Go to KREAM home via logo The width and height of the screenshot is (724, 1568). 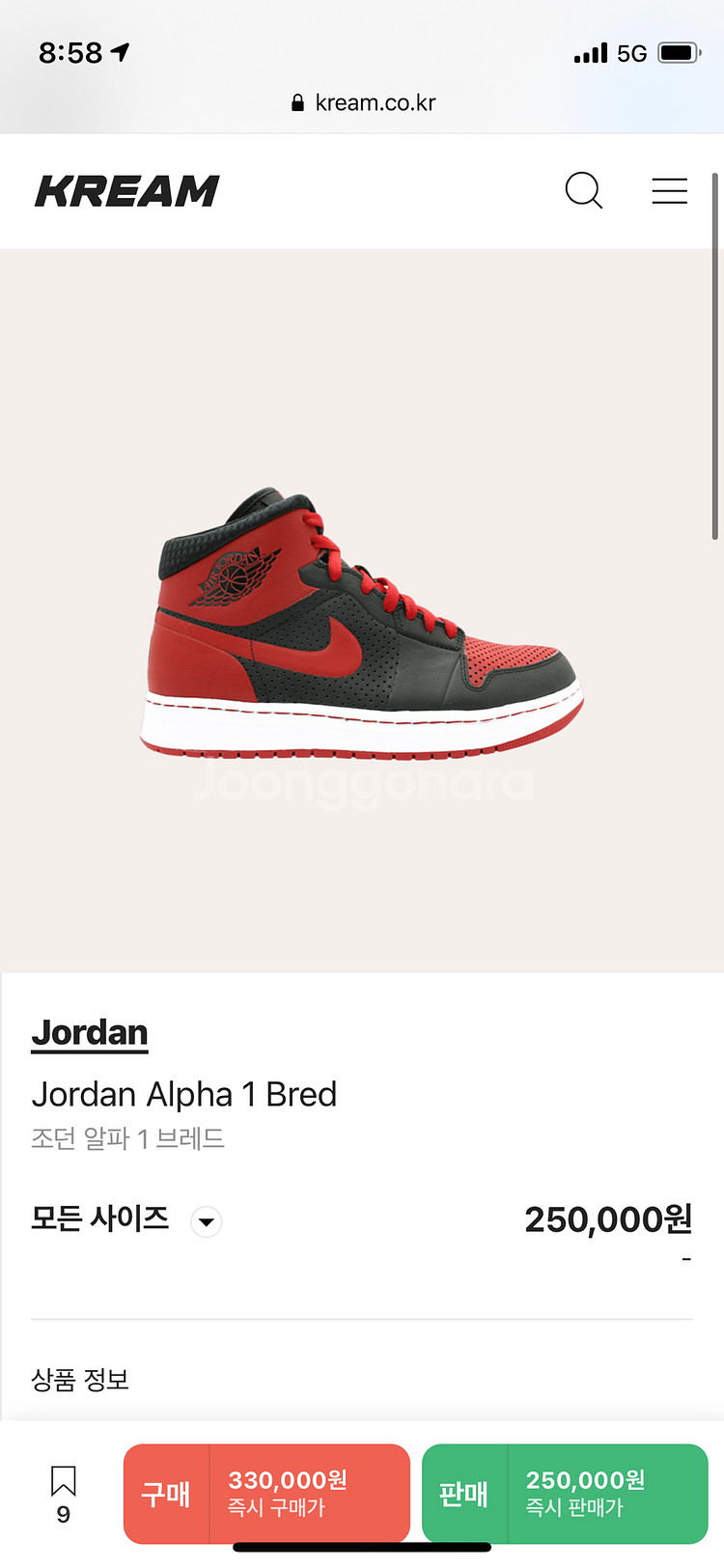click(127, 191)
